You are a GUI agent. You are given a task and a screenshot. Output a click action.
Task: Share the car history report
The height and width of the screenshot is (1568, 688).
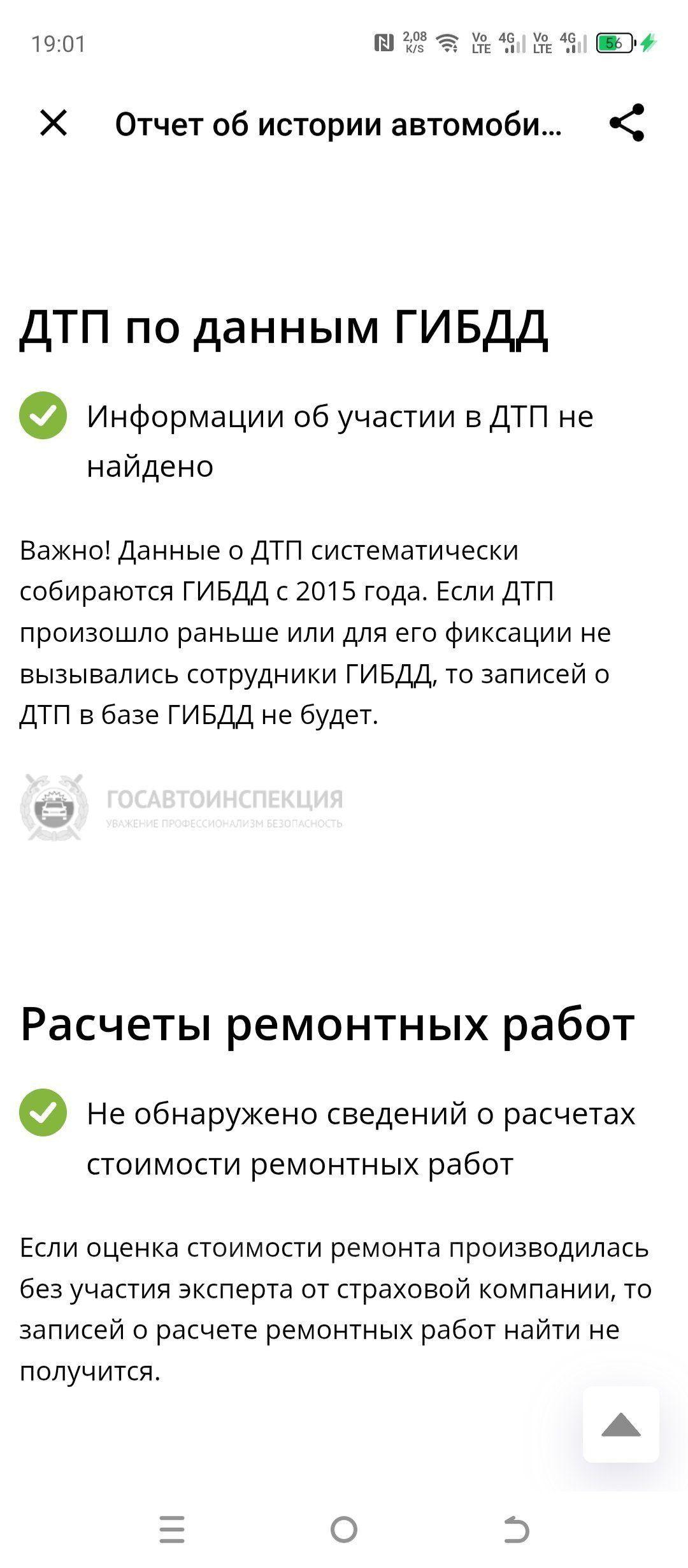click(627, 122)
